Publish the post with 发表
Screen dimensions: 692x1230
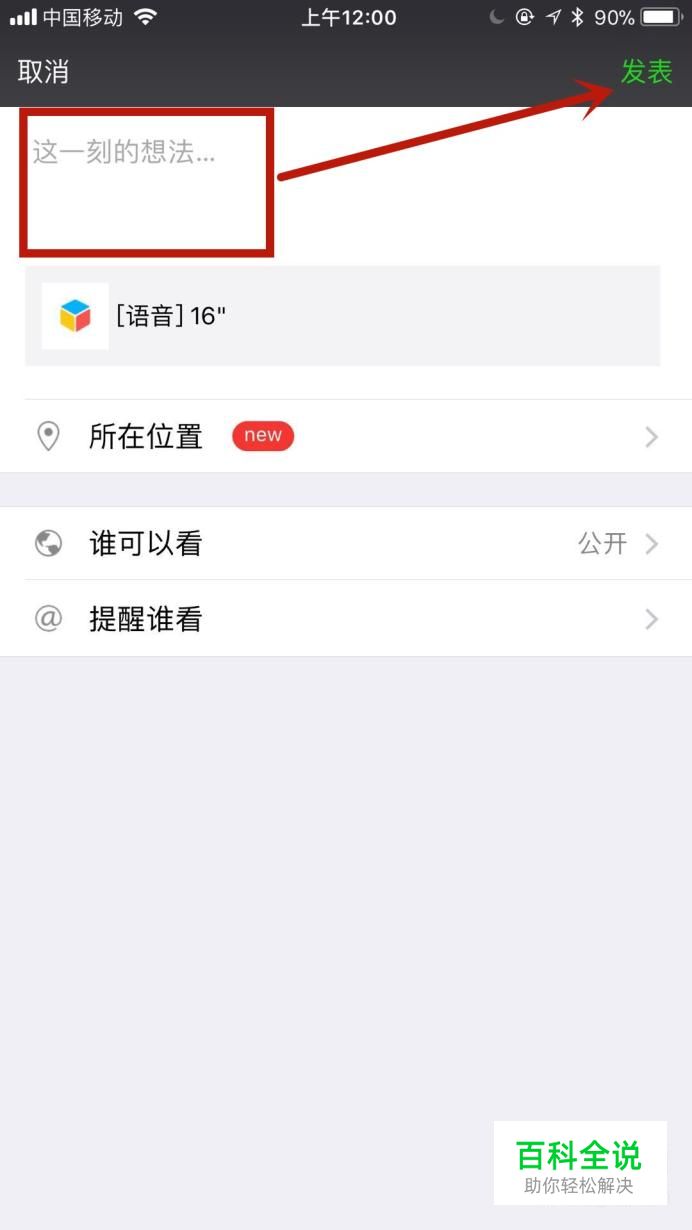coord(646,72)
